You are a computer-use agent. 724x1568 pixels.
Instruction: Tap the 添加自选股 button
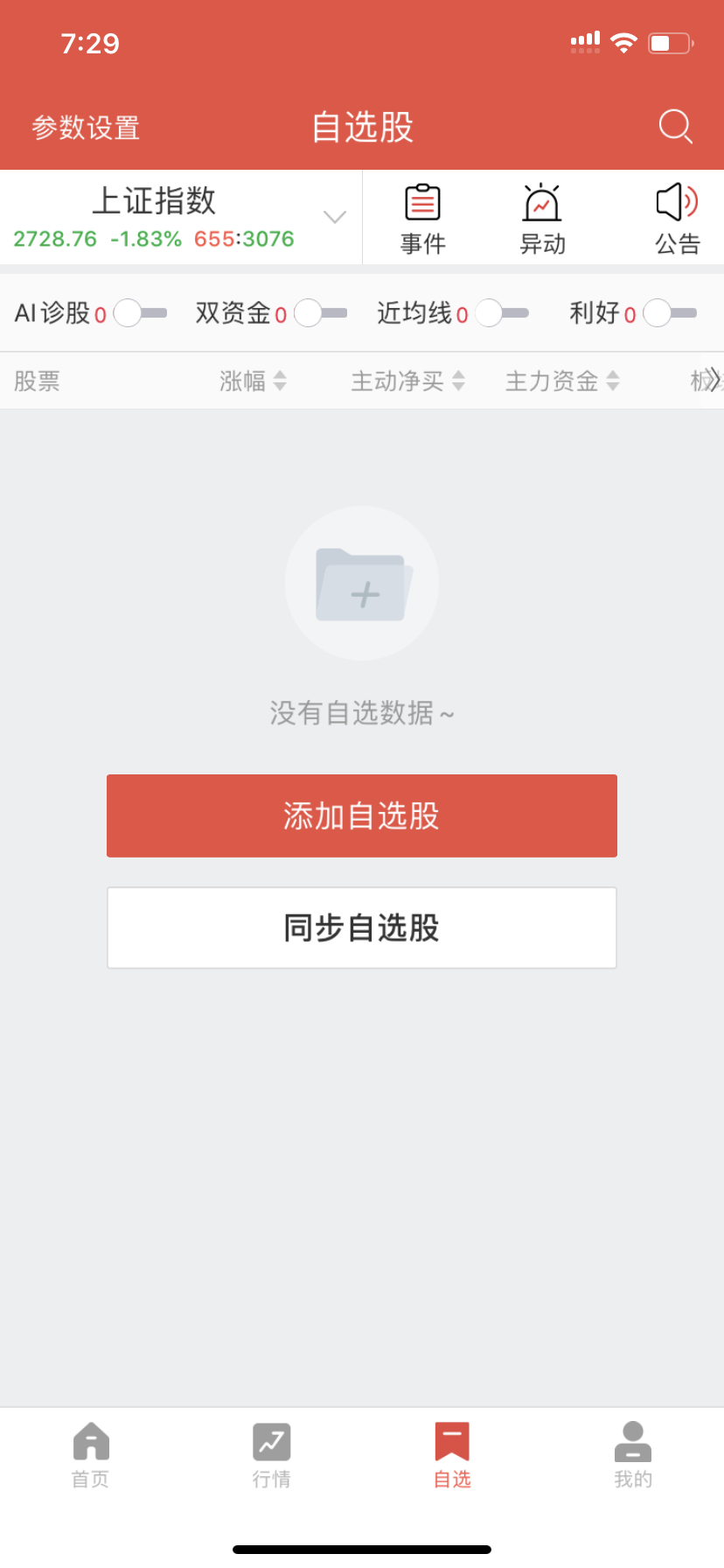tap(362, 815)
